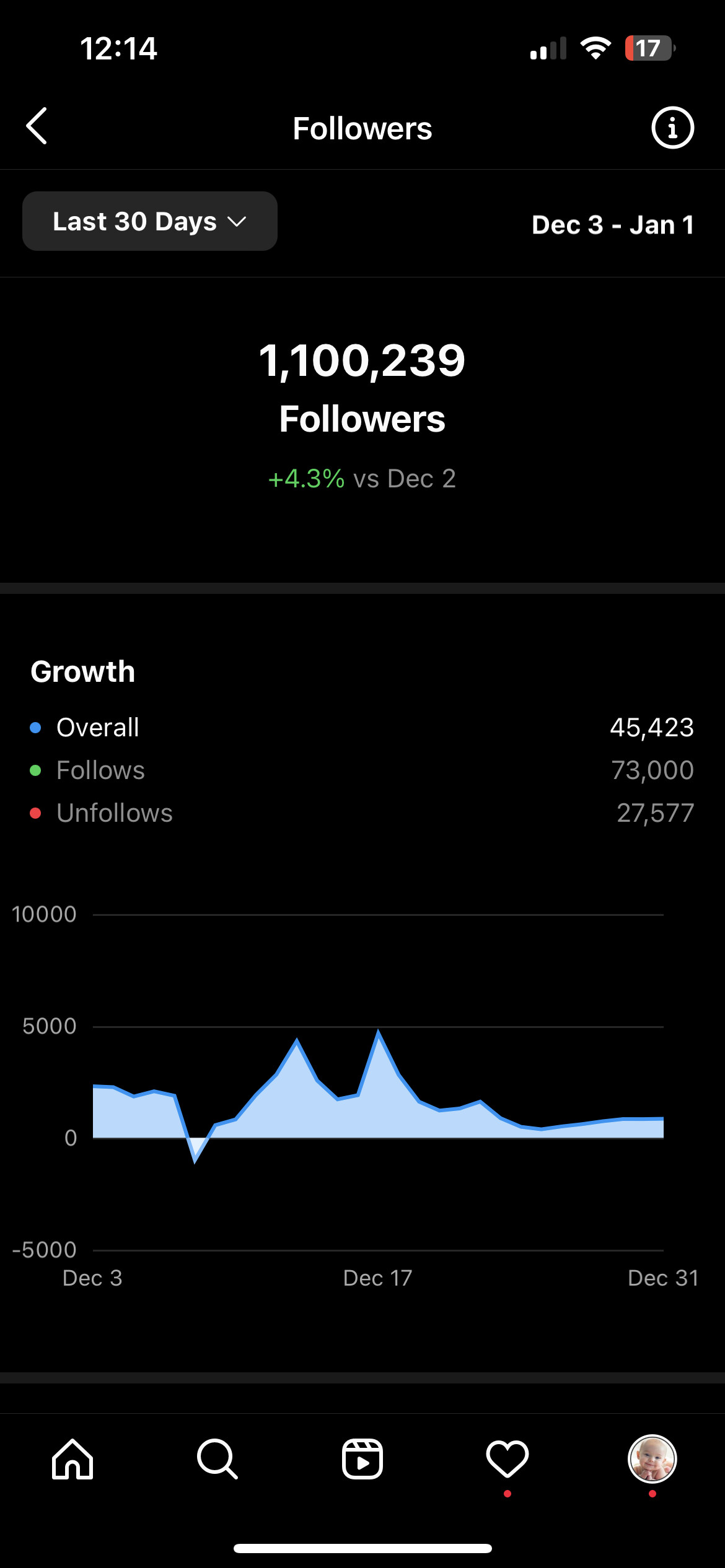Go to the Home tab
The image size is (725, 1568).
(72, 1459)
